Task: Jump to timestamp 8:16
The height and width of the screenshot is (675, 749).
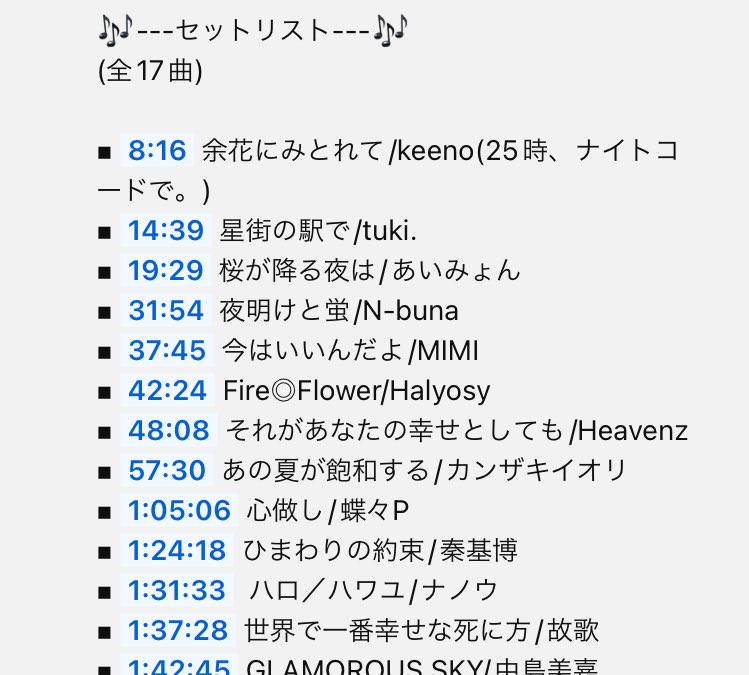Action: tap(157, 151)
